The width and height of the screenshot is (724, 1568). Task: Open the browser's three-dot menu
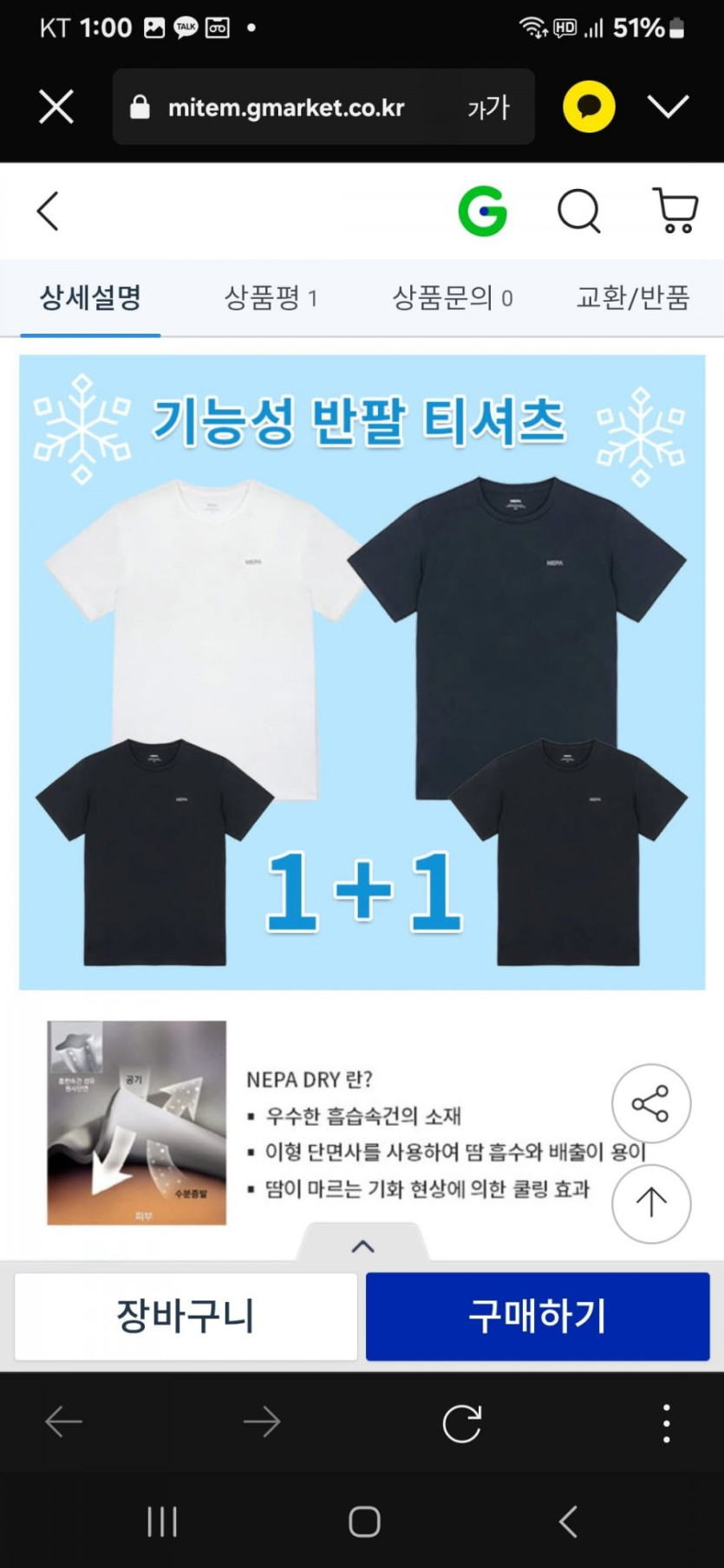pos(666,1423)
